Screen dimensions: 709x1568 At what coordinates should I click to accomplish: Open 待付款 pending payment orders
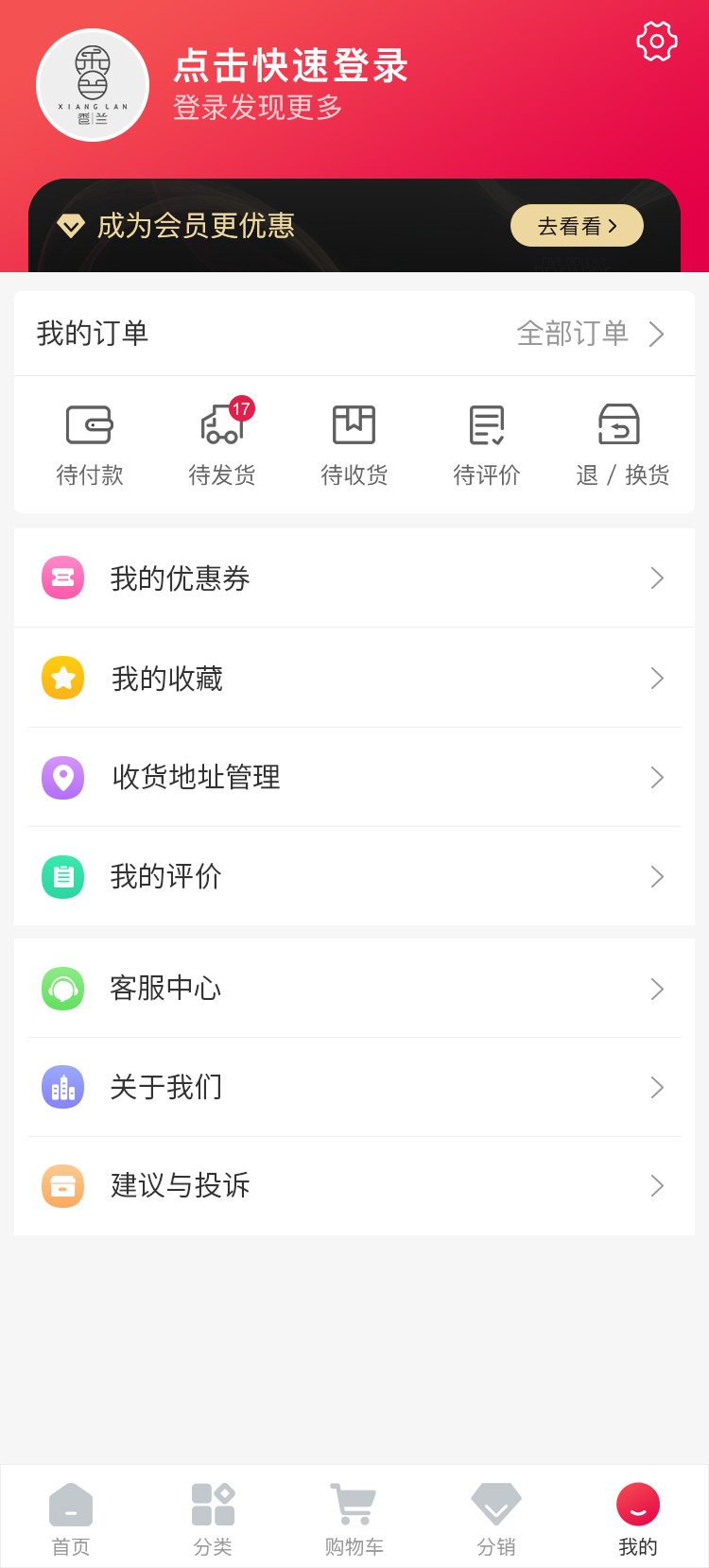pyautogui.click(x=90, y=442)
